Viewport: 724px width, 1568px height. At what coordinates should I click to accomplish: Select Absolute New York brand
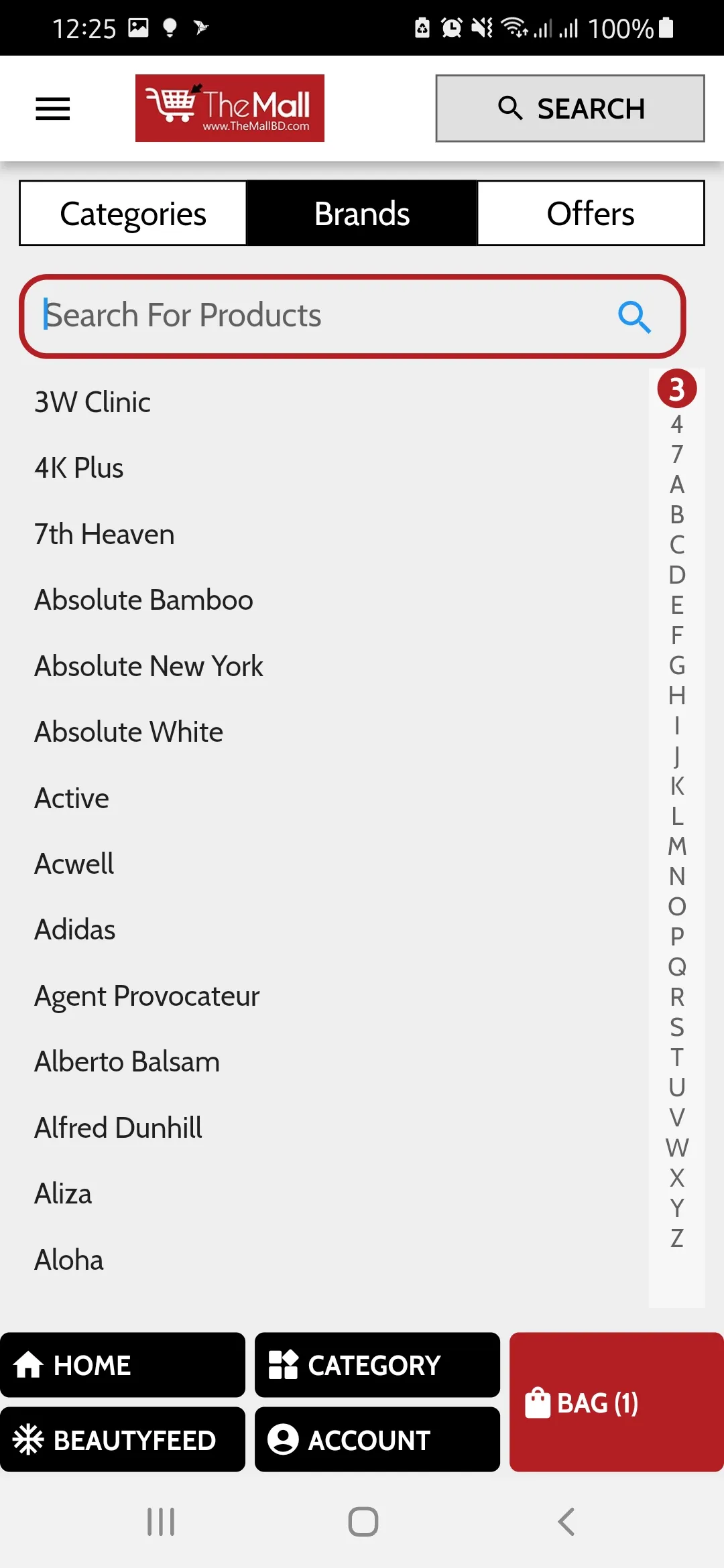click(x=149, y=666)
